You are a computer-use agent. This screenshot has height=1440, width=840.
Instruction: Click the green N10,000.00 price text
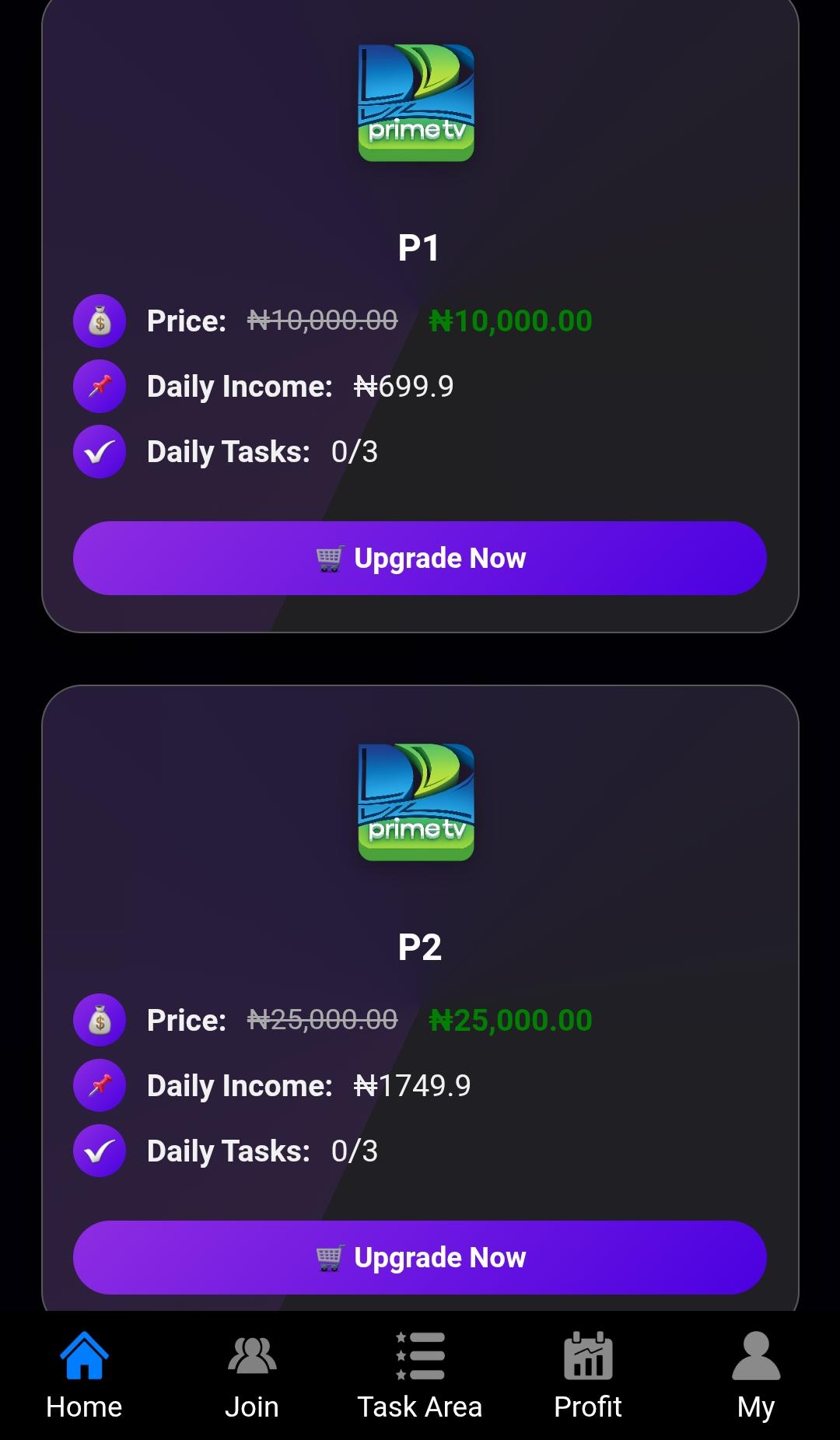[511, 320]
